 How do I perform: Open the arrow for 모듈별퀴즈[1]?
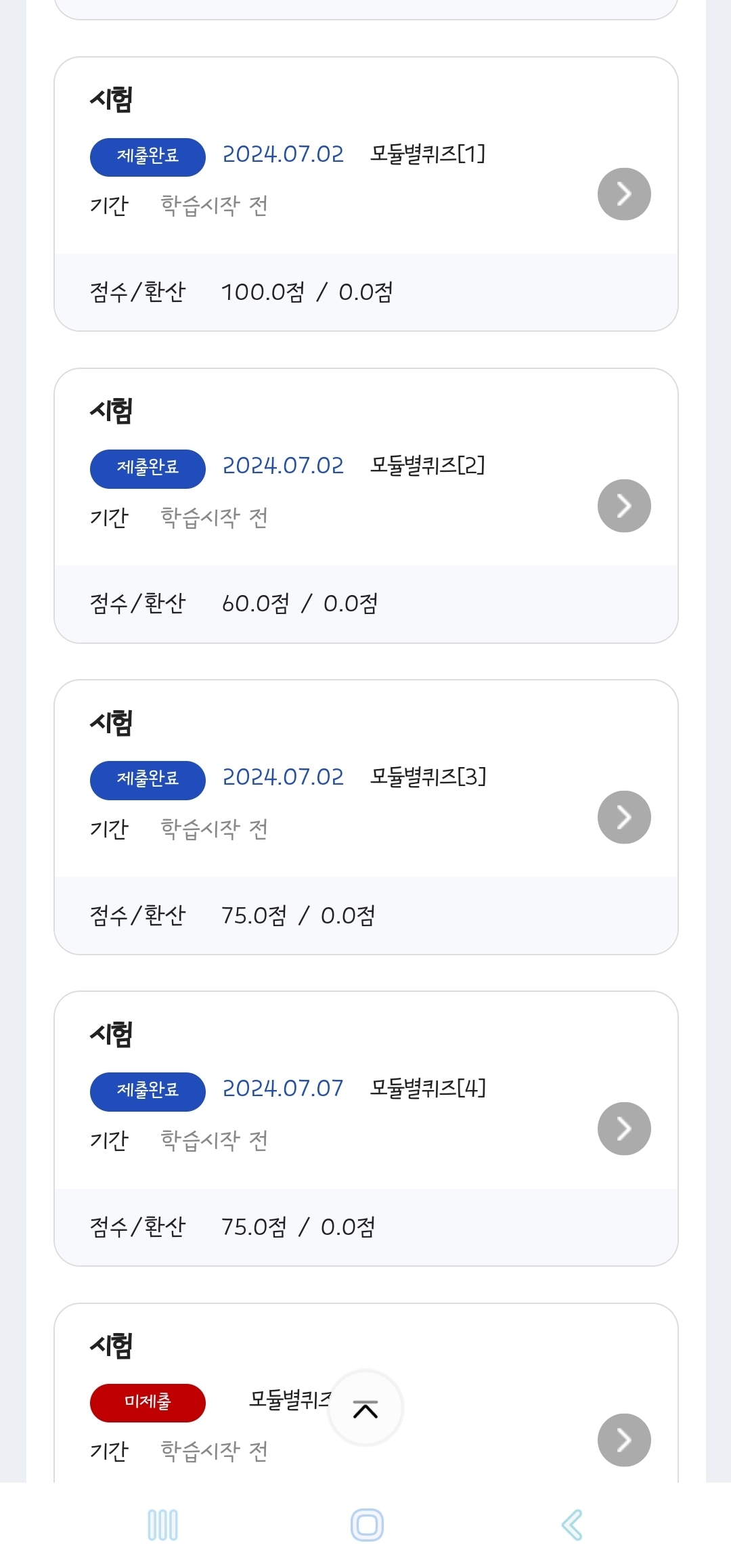tap(624, 194)
